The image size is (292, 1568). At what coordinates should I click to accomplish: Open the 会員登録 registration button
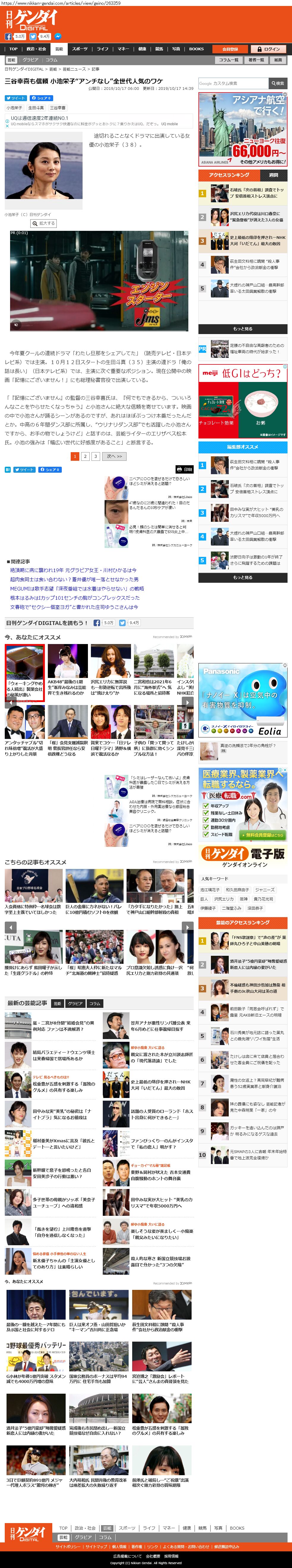pos(230,49)
